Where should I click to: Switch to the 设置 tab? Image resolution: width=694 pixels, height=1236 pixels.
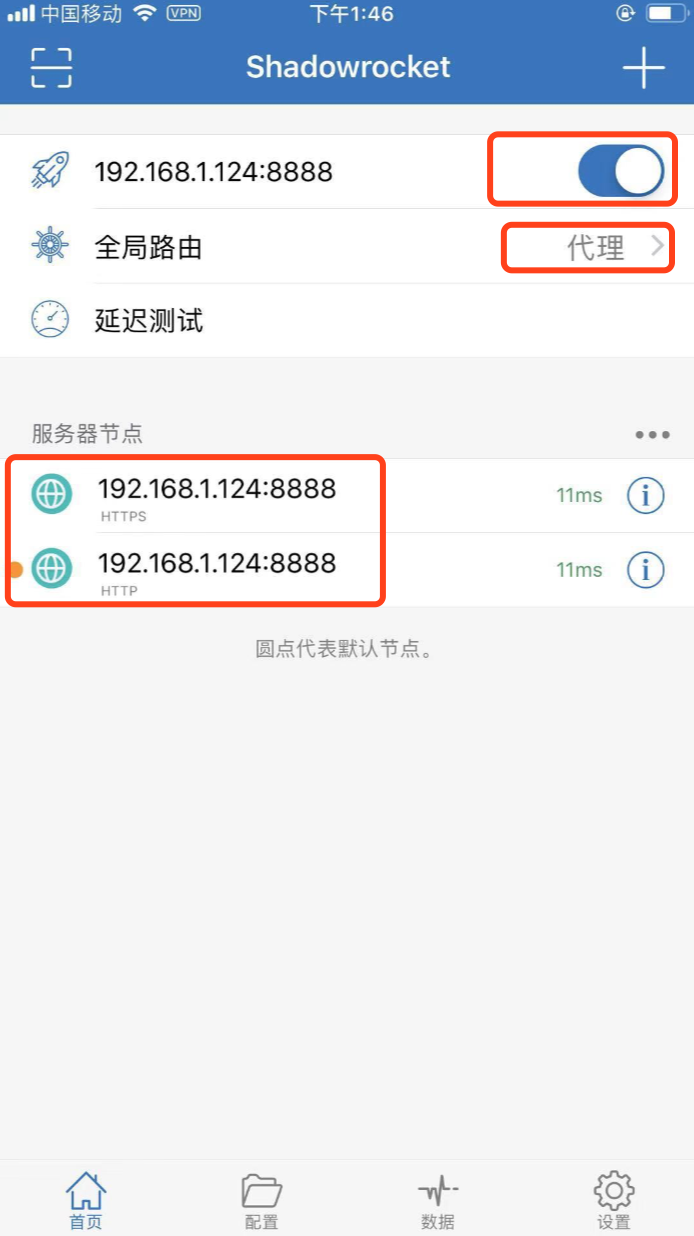(x=613, y=1200)
